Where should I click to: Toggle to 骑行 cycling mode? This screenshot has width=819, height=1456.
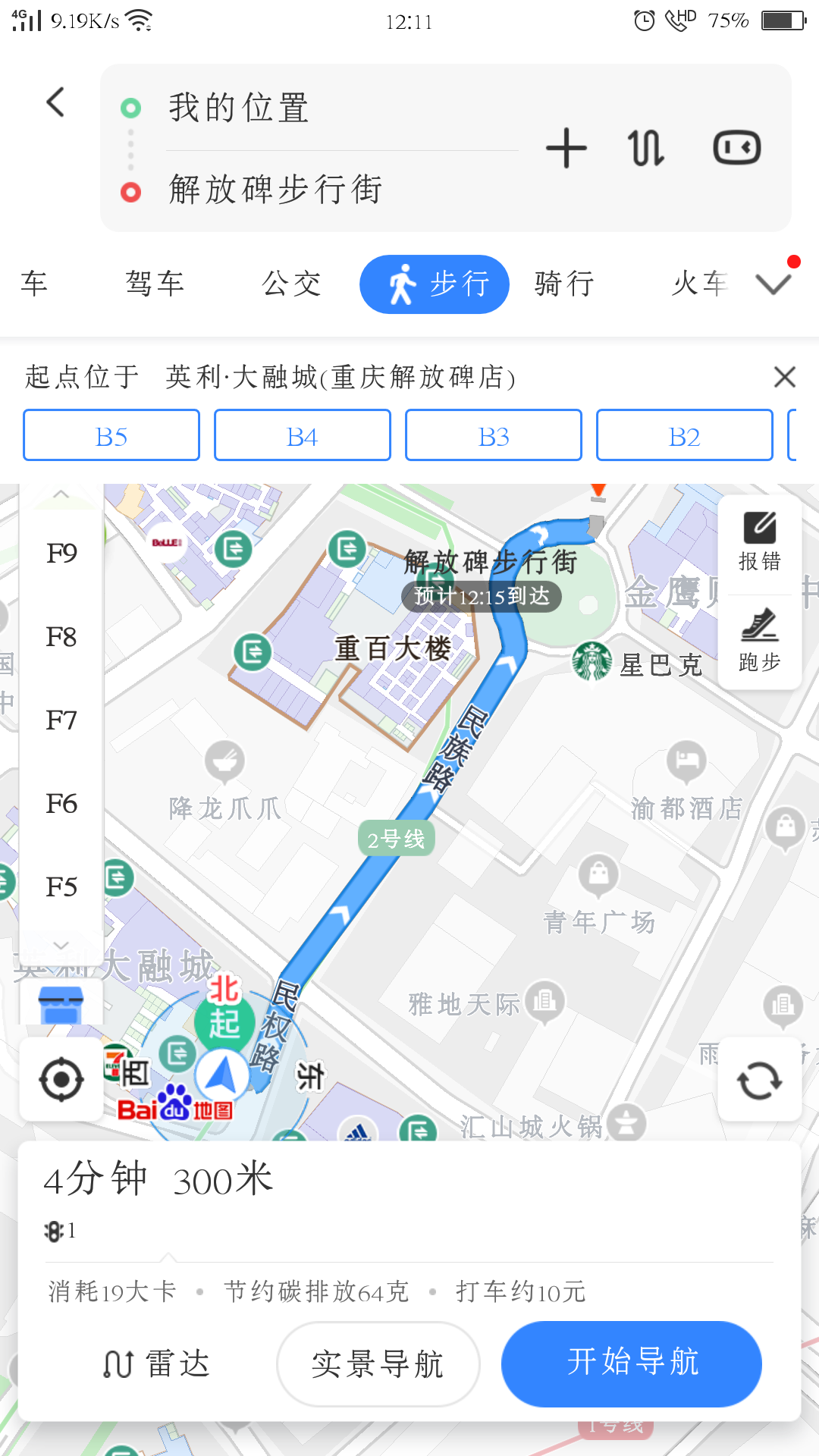pyautogui.click(x=563, y=284)
